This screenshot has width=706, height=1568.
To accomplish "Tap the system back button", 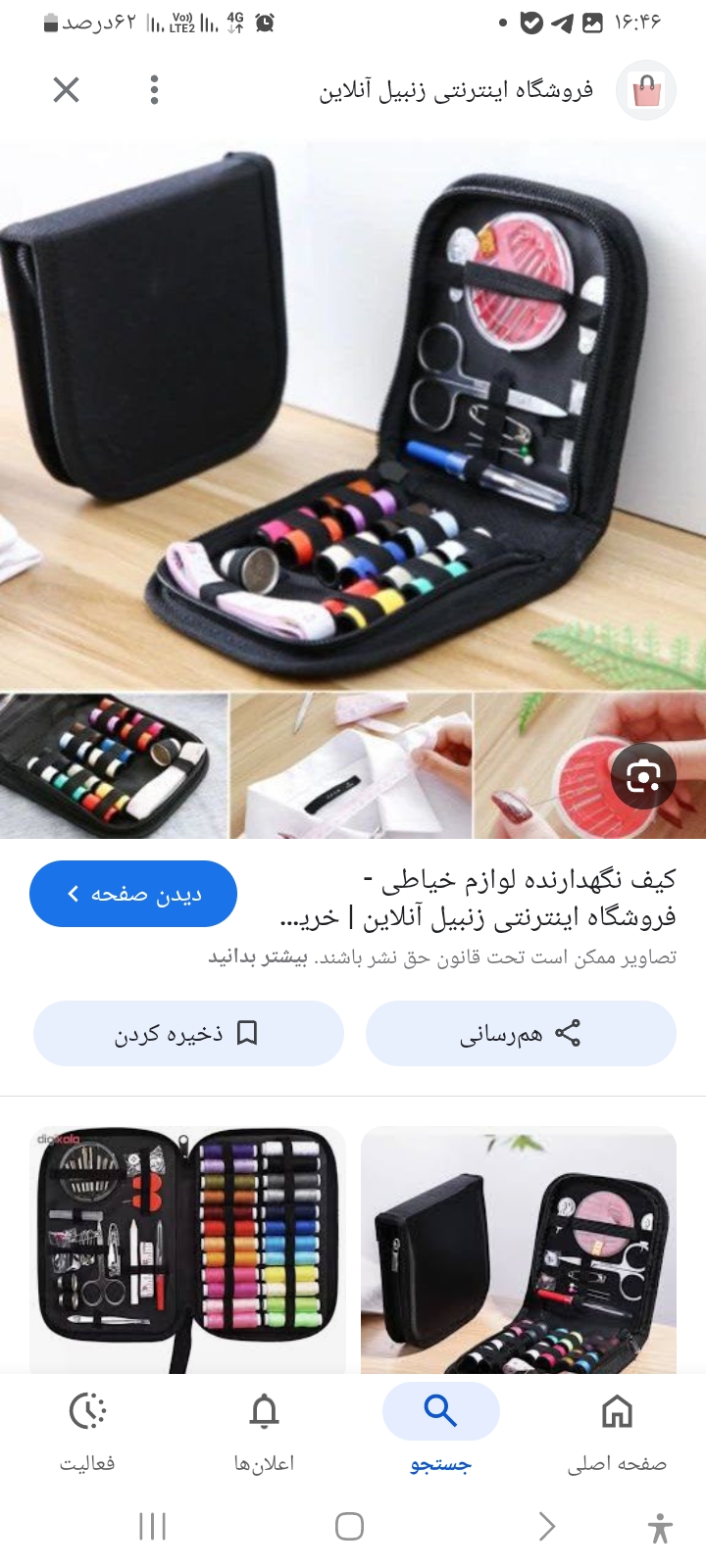I will [547, 1526].
